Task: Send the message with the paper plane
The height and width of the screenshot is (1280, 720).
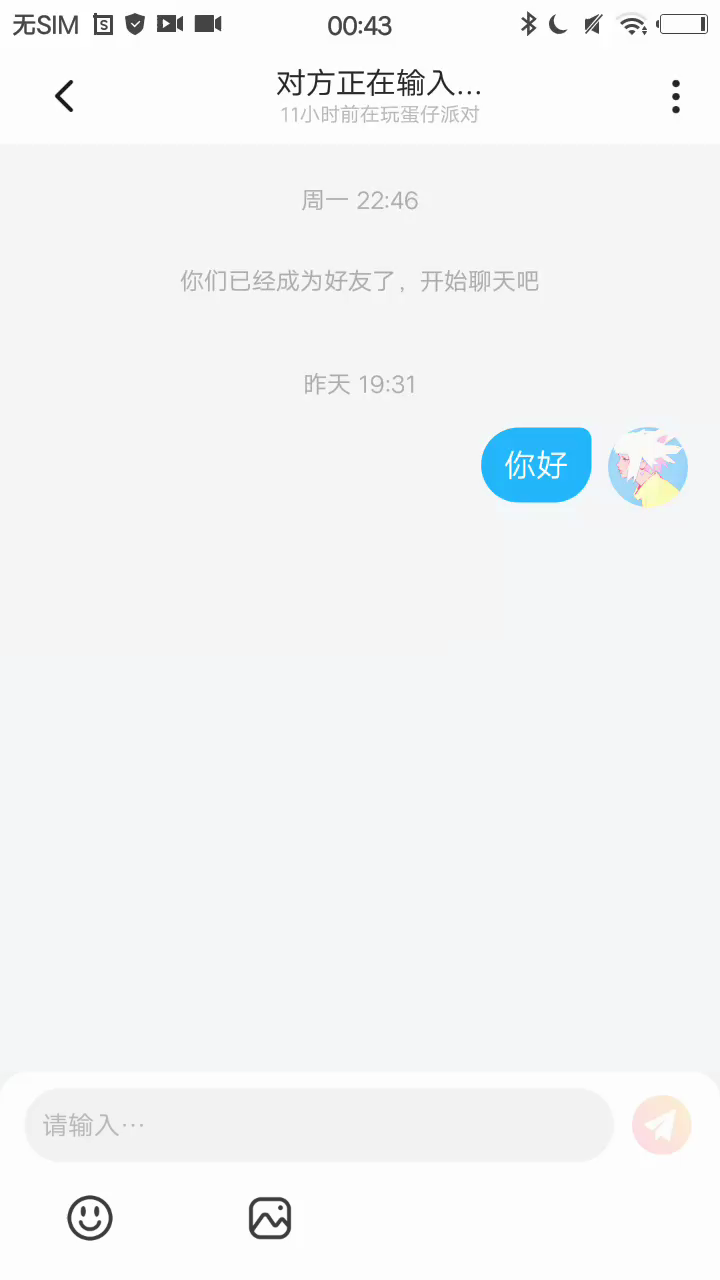Action: 661,1125
